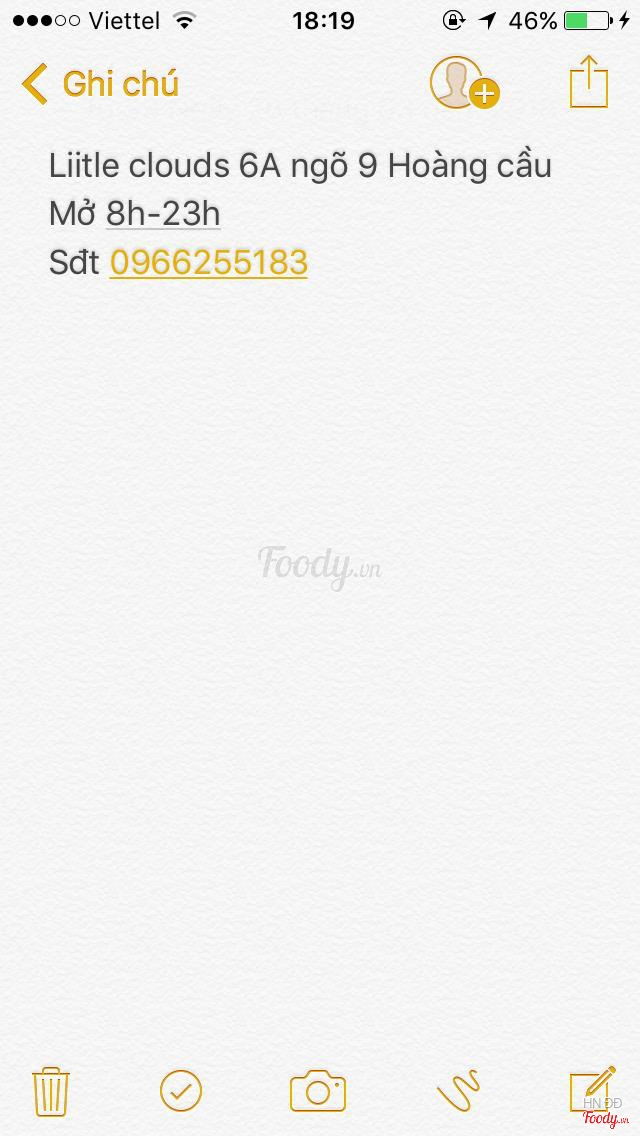Go back to Ghi chú list
640x1136 pixels.
[x=100, y=84]
